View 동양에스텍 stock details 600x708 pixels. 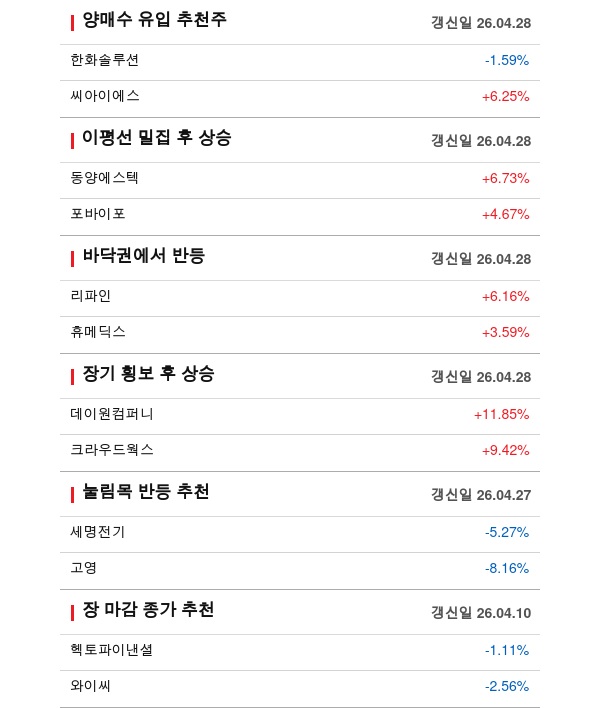105,178
